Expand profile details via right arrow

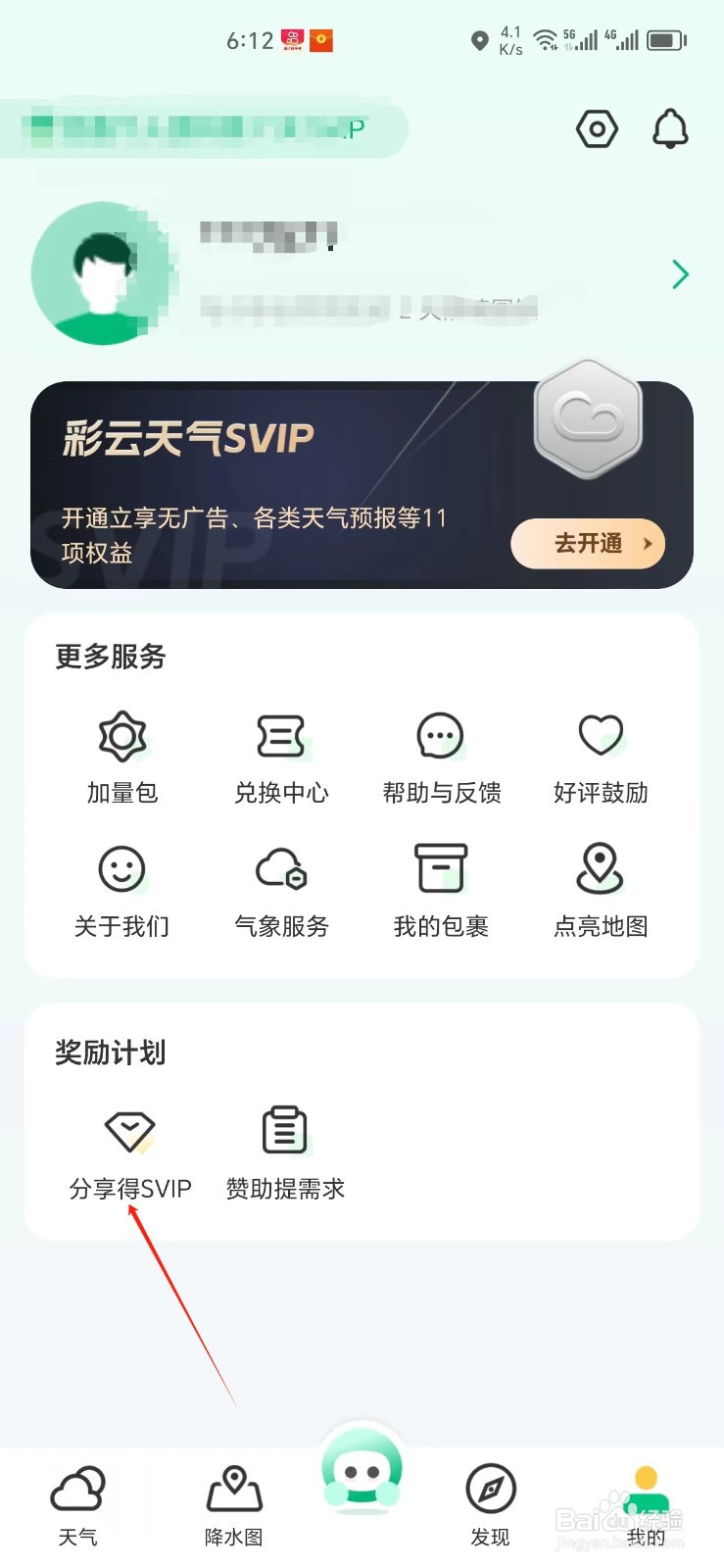click(x=680, y=274)
